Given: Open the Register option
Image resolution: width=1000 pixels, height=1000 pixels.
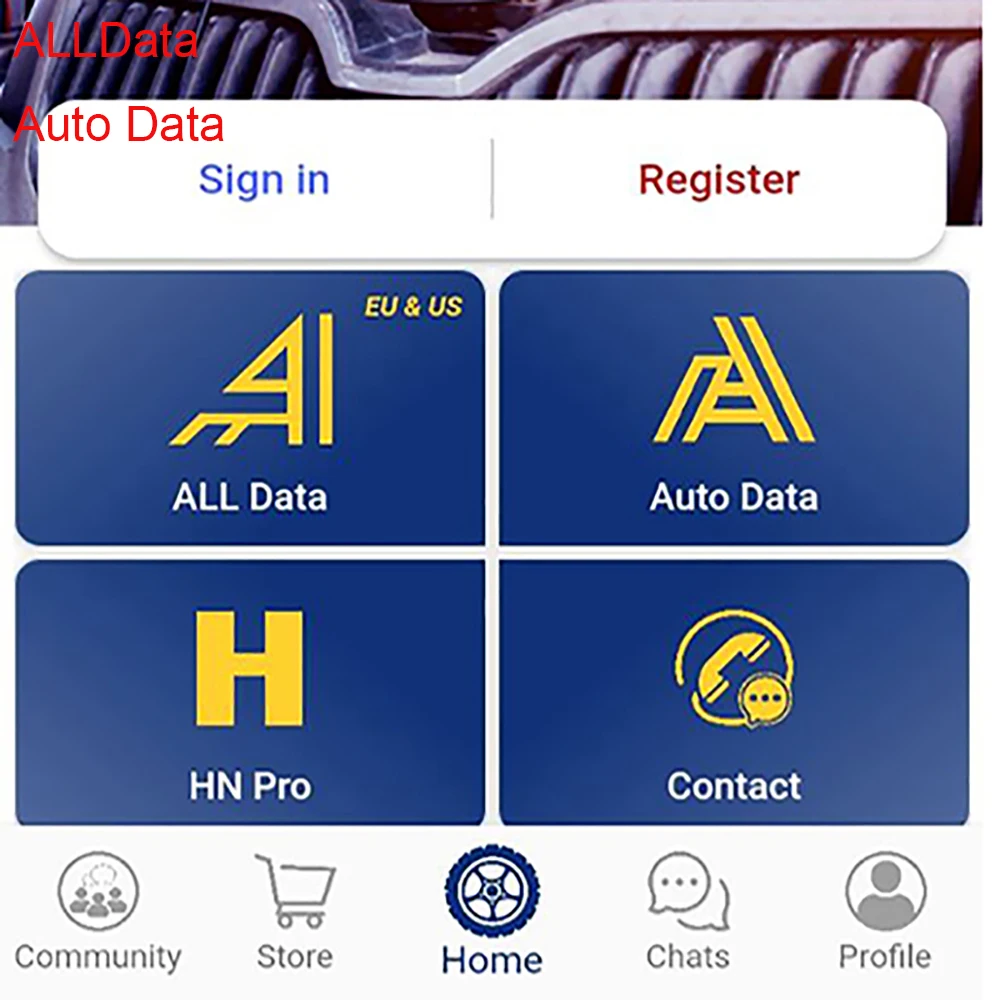Looking at the screenshot, I should coord(718,180).
